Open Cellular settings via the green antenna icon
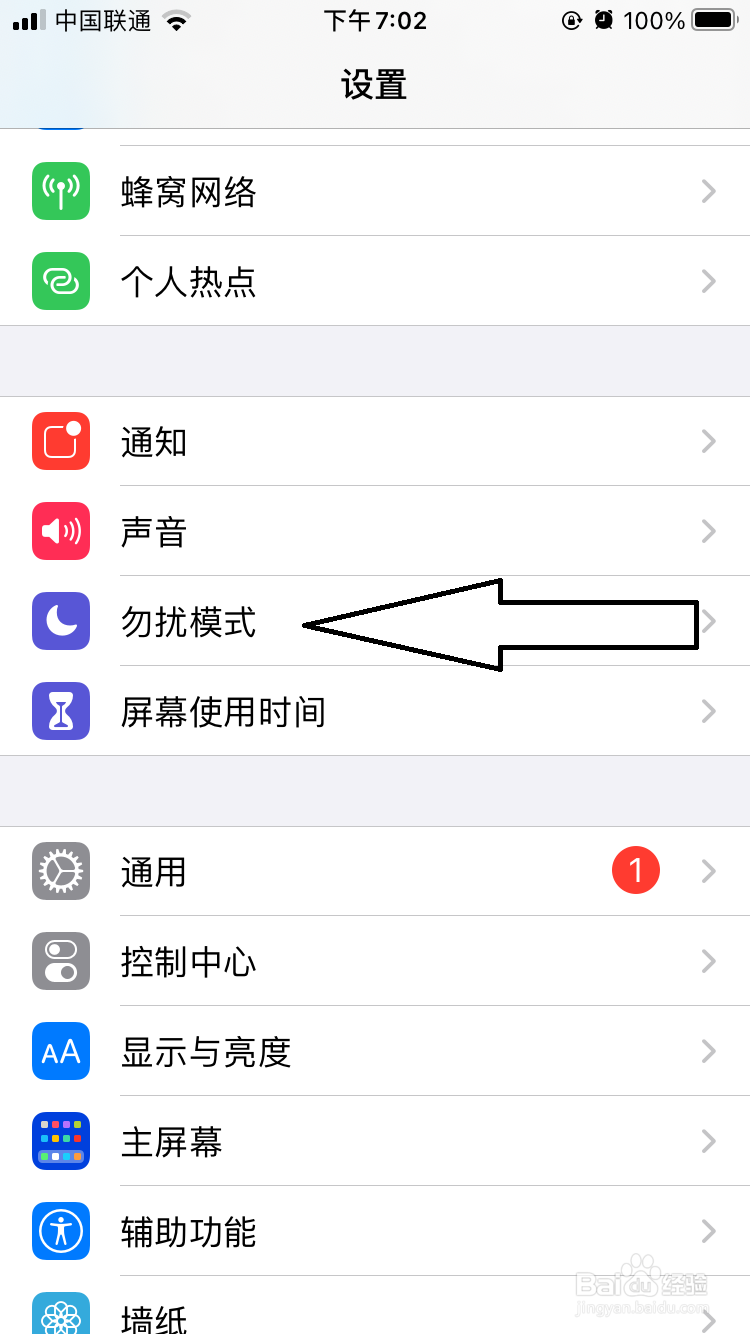Screen dimensions: 750x1334 point(60,191)
